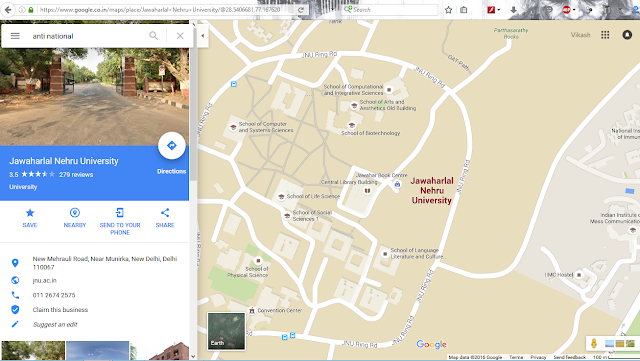Save this place with the star
Image resolution: width=640 pixels, height=361 pixels.
30,218
